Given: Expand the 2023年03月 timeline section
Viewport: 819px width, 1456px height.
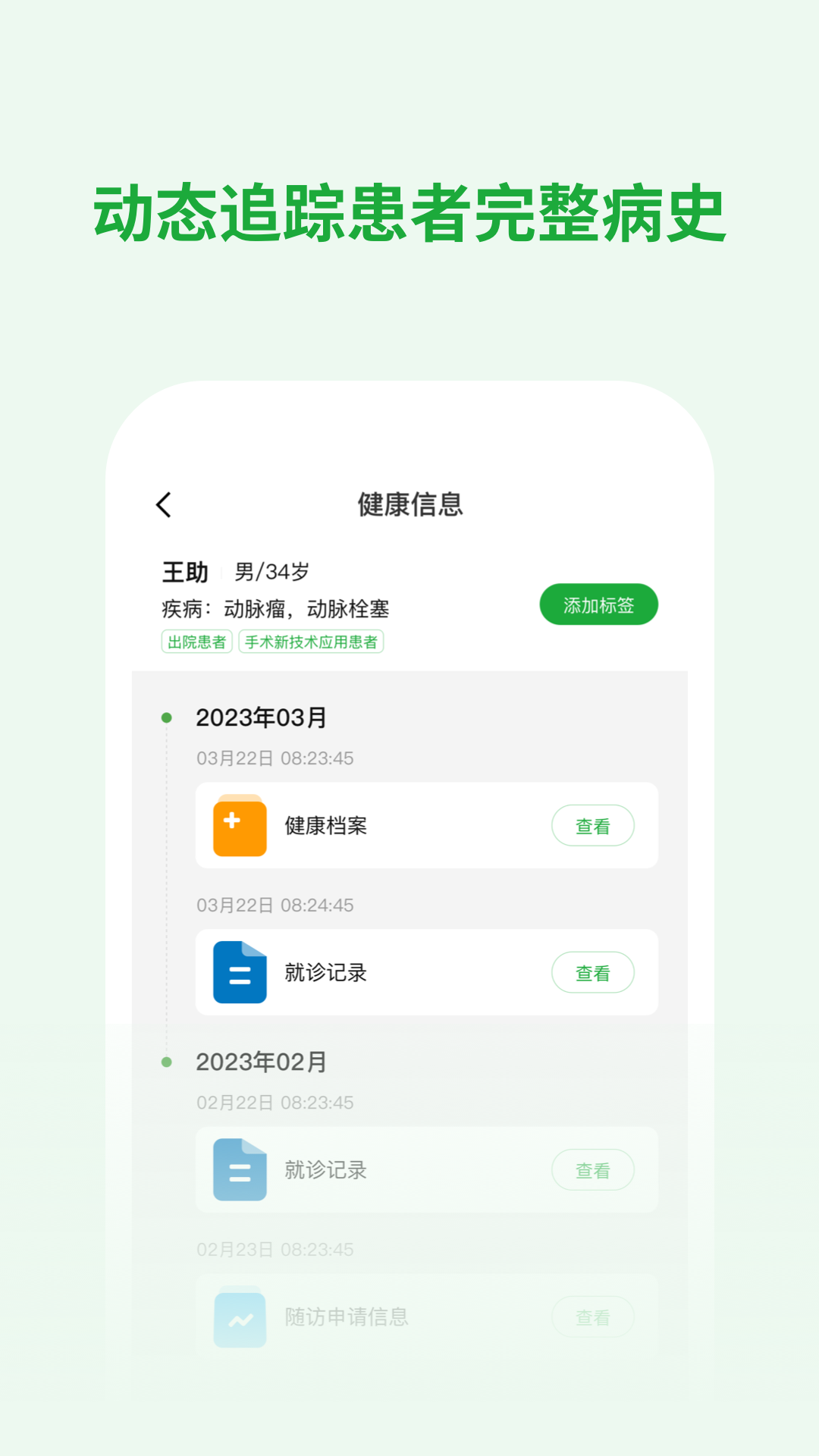Looking at the screenshot, I should (261, 717).
